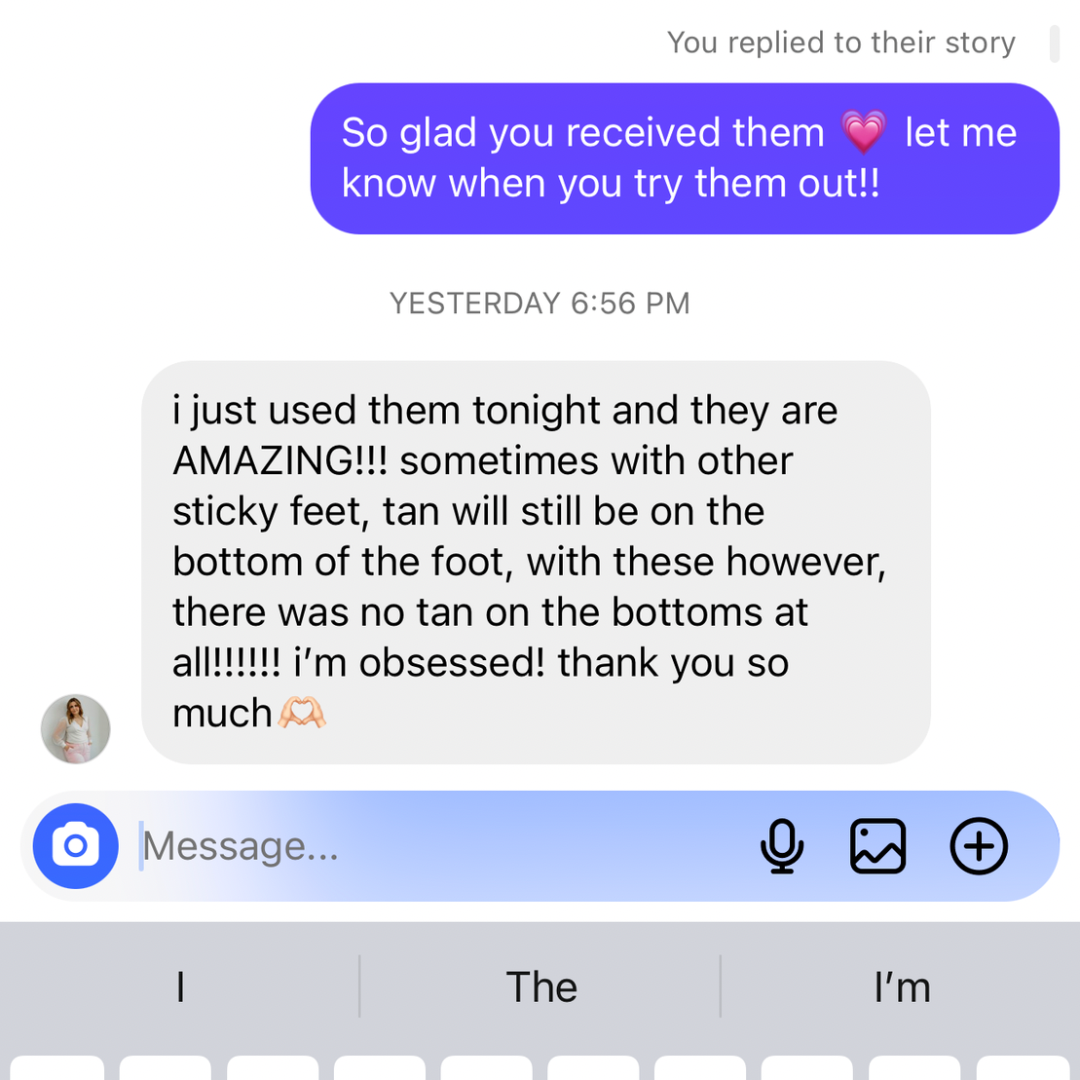Open the photo gallery picker

pyautogui.click(x=878, y=847)
